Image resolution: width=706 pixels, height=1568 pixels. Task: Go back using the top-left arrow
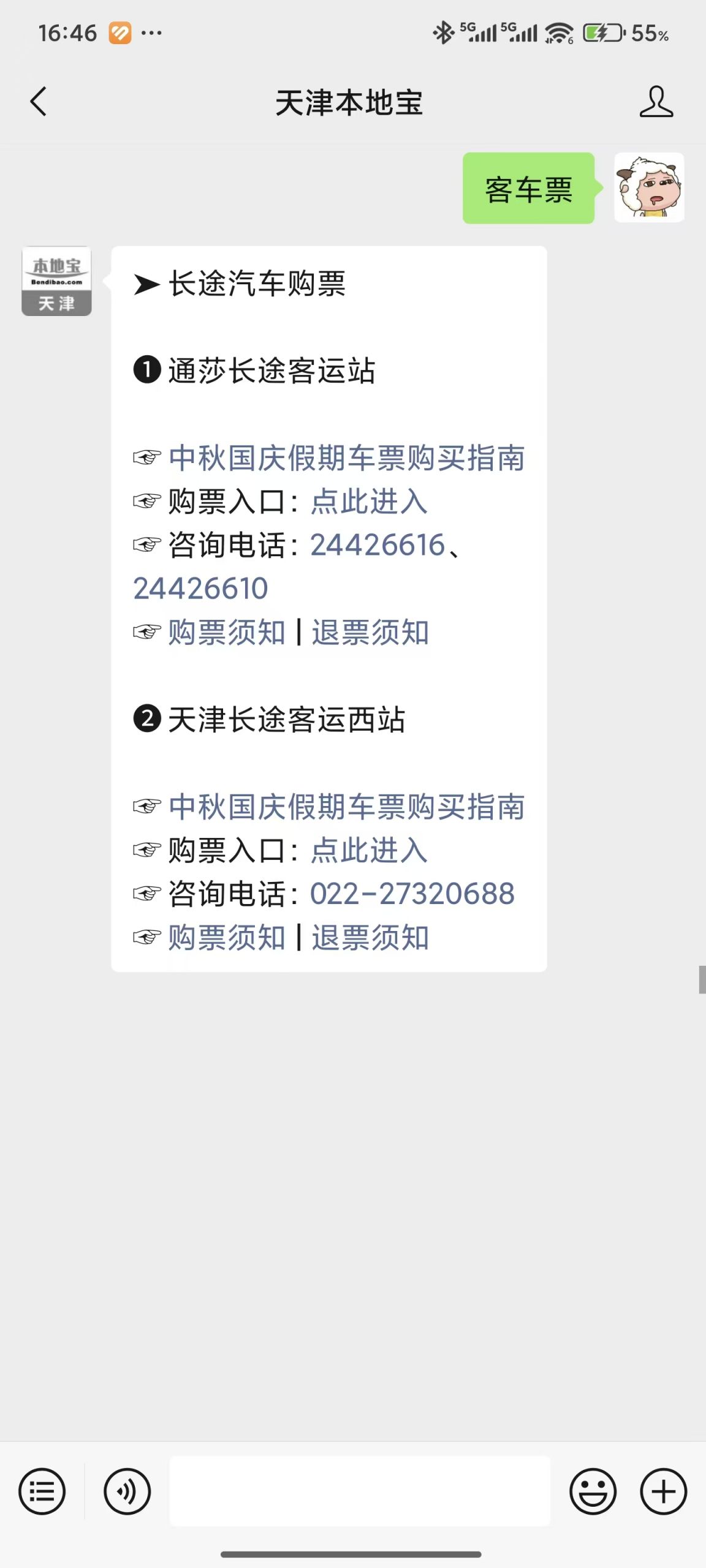[38, 102]
